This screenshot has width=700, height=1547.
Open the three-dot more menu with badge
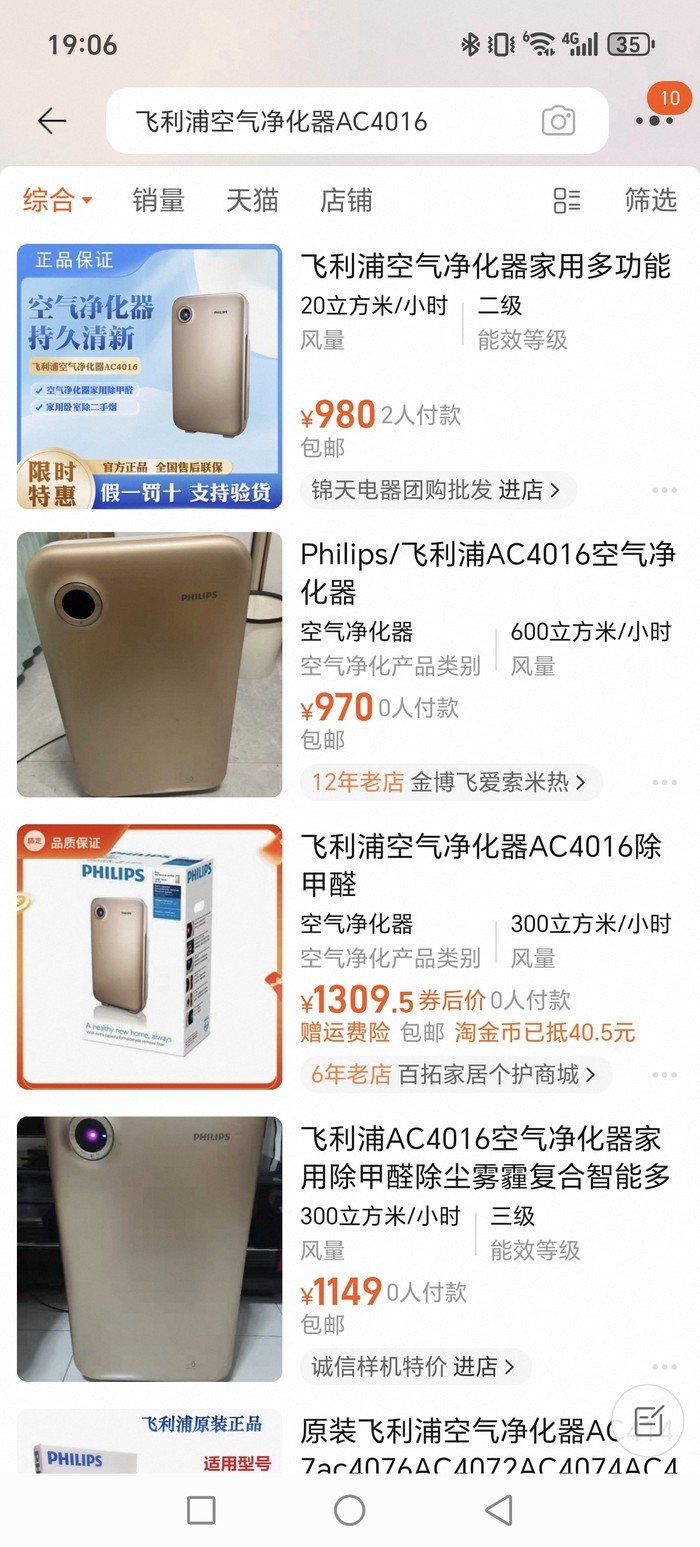tap(655, 120)
